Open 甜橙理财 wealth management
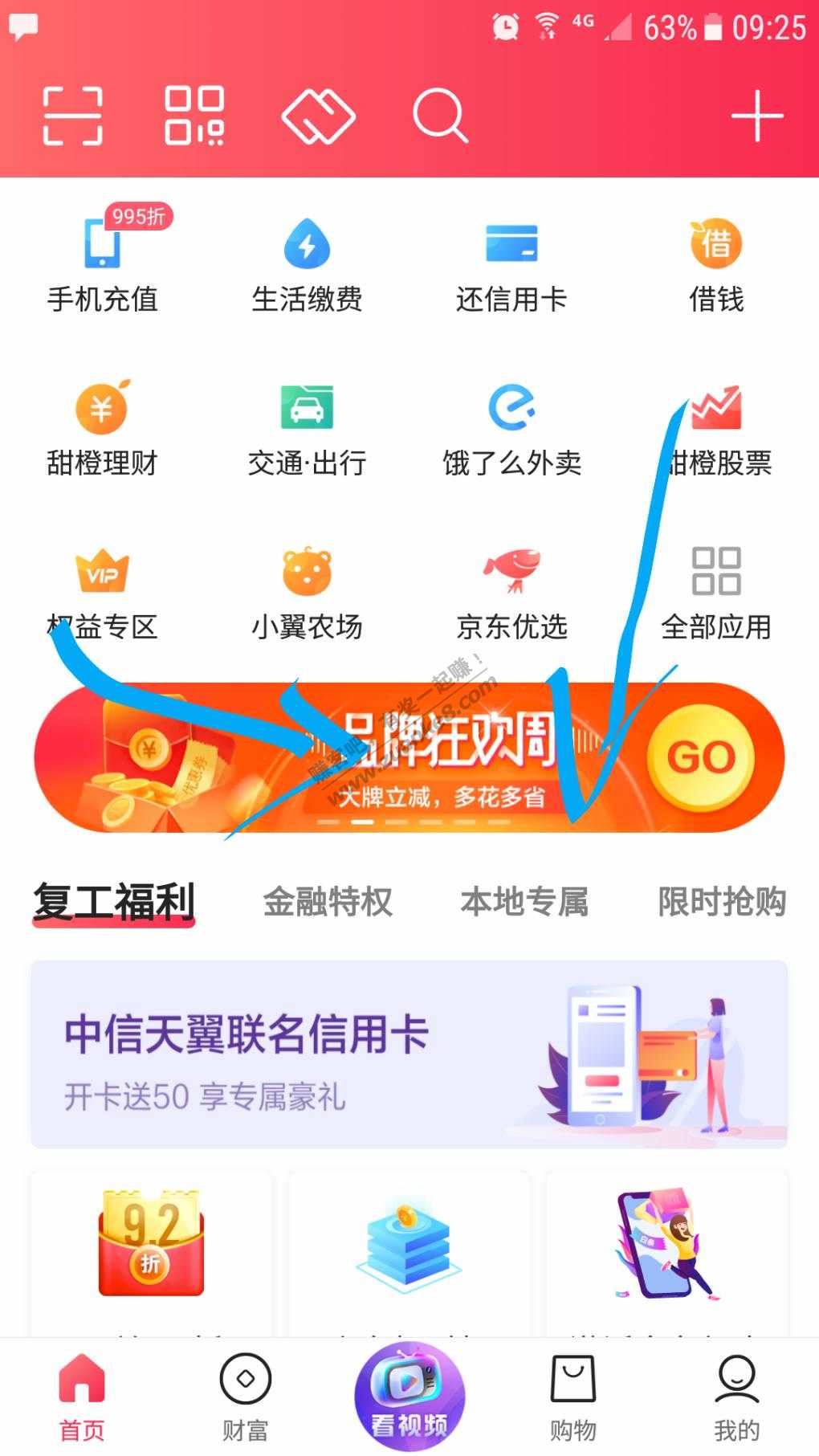 point(102,430)
